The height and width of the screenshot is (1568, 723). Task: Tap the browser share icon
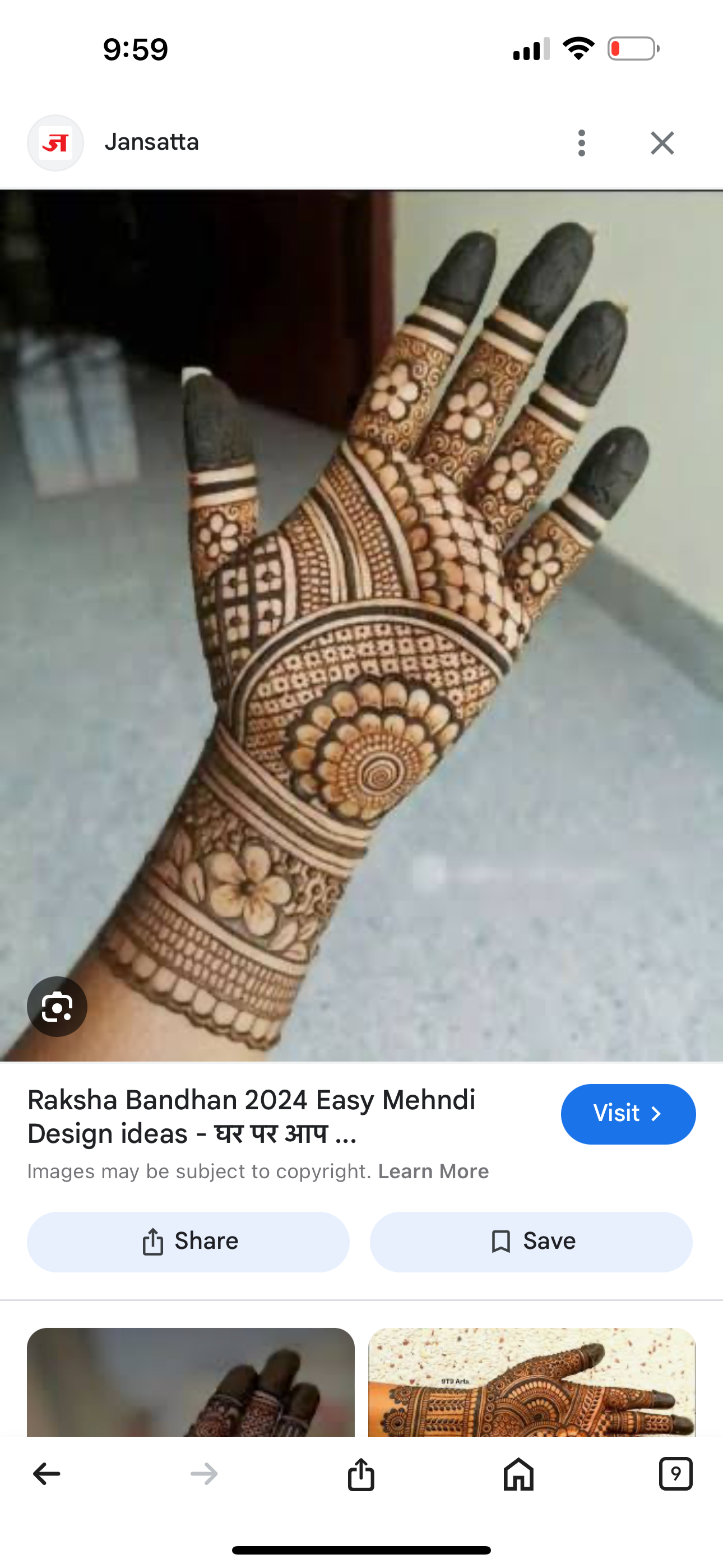coord(361,1474)
